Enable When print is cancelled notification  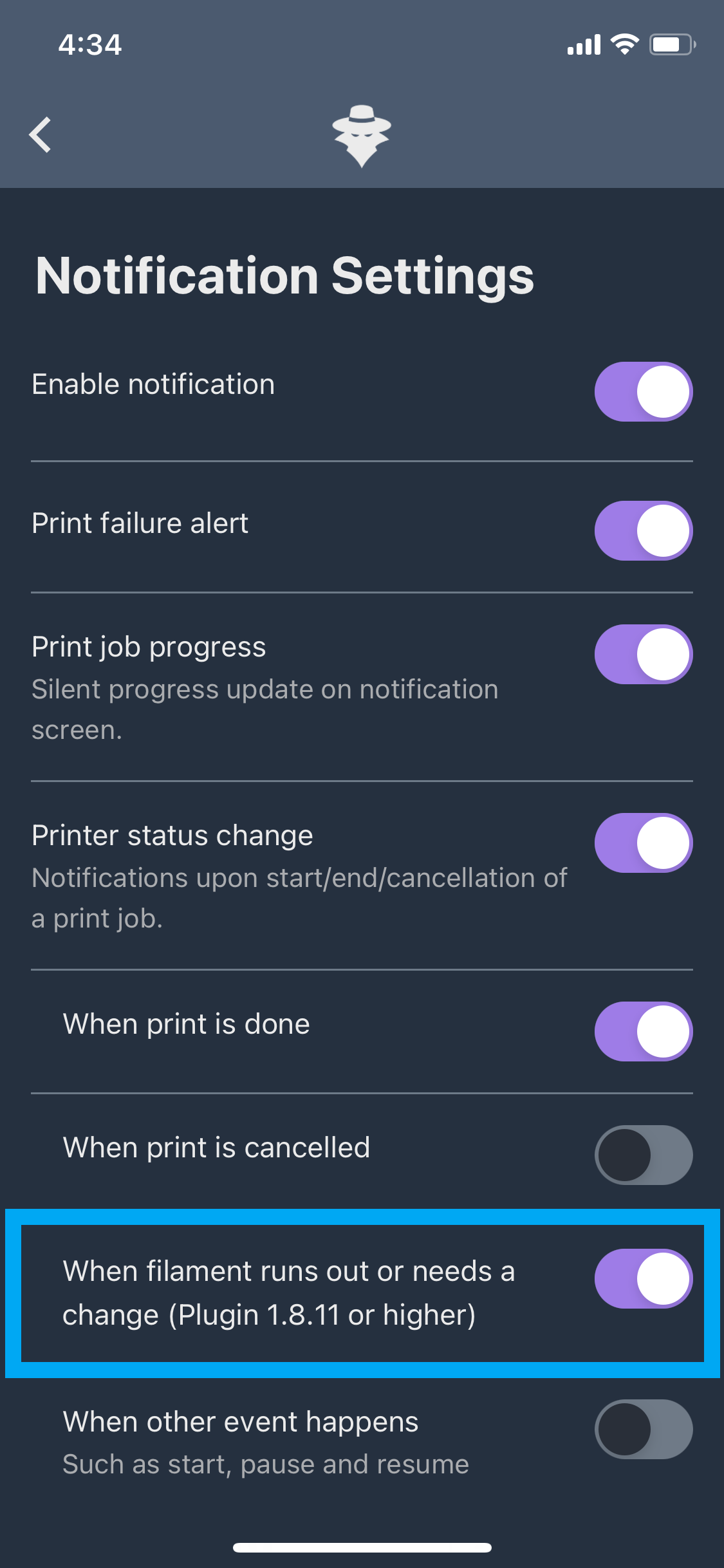coord(643,1155)
